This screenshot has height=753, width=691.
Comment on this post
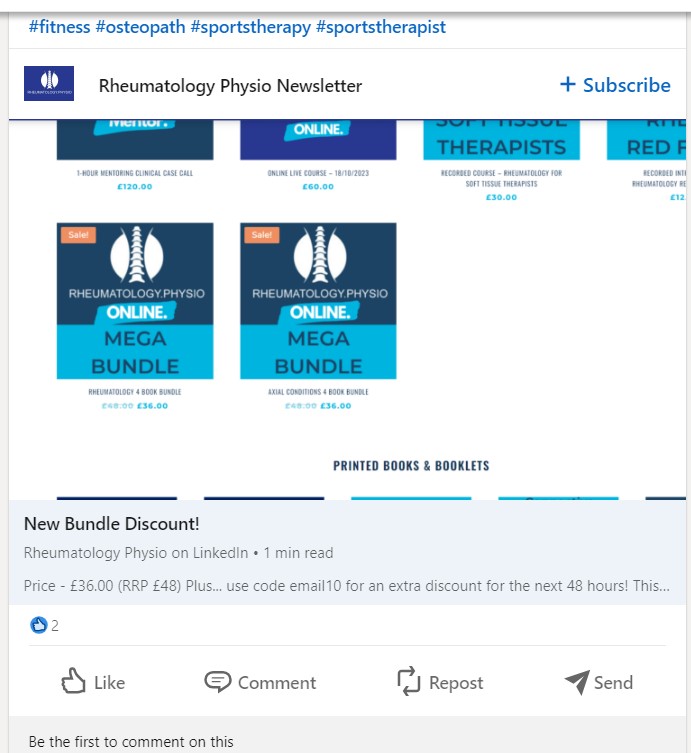260,682
